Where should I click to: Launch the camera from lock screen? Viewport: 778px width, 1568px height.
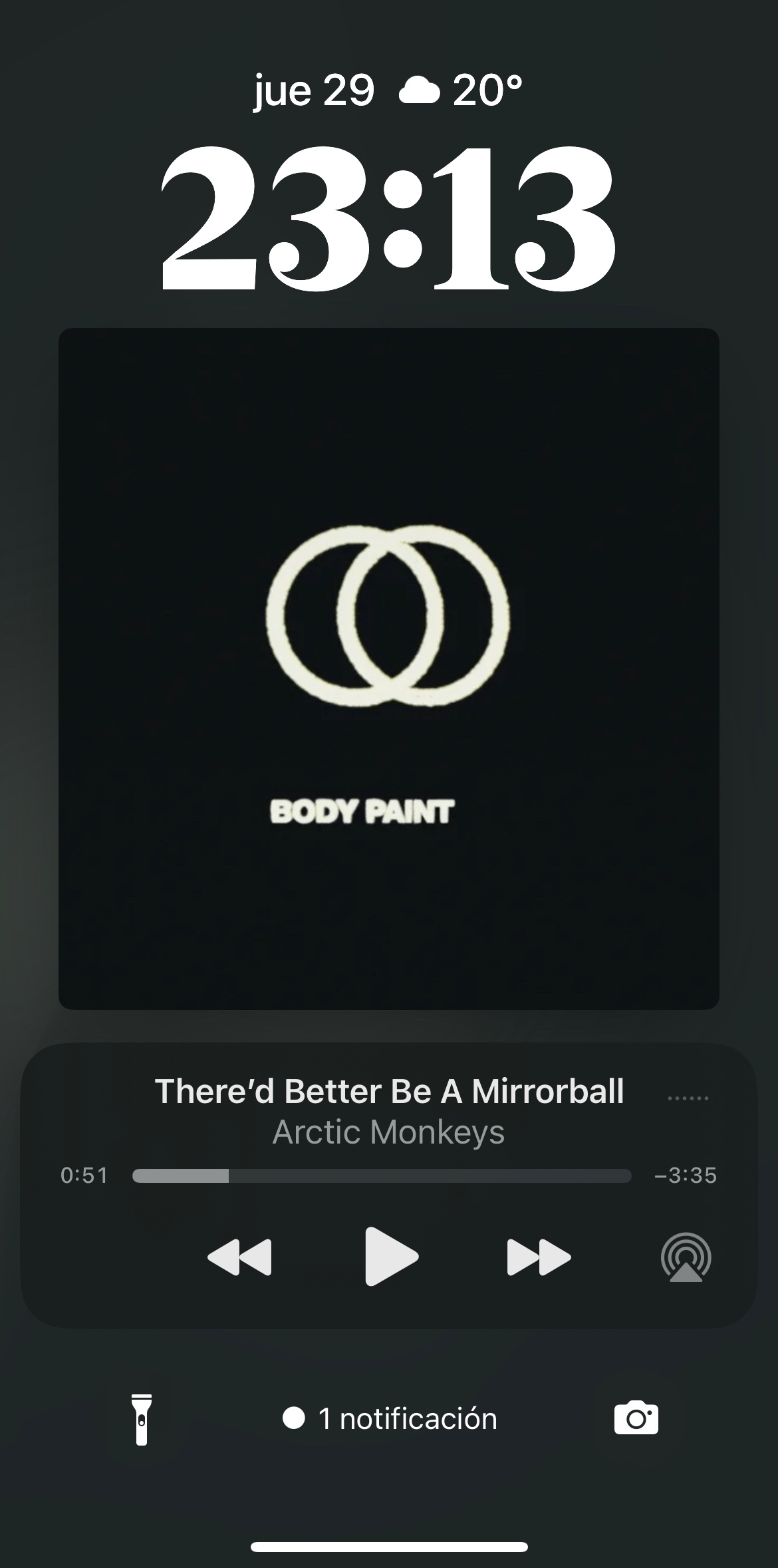tap(636, 1419)
